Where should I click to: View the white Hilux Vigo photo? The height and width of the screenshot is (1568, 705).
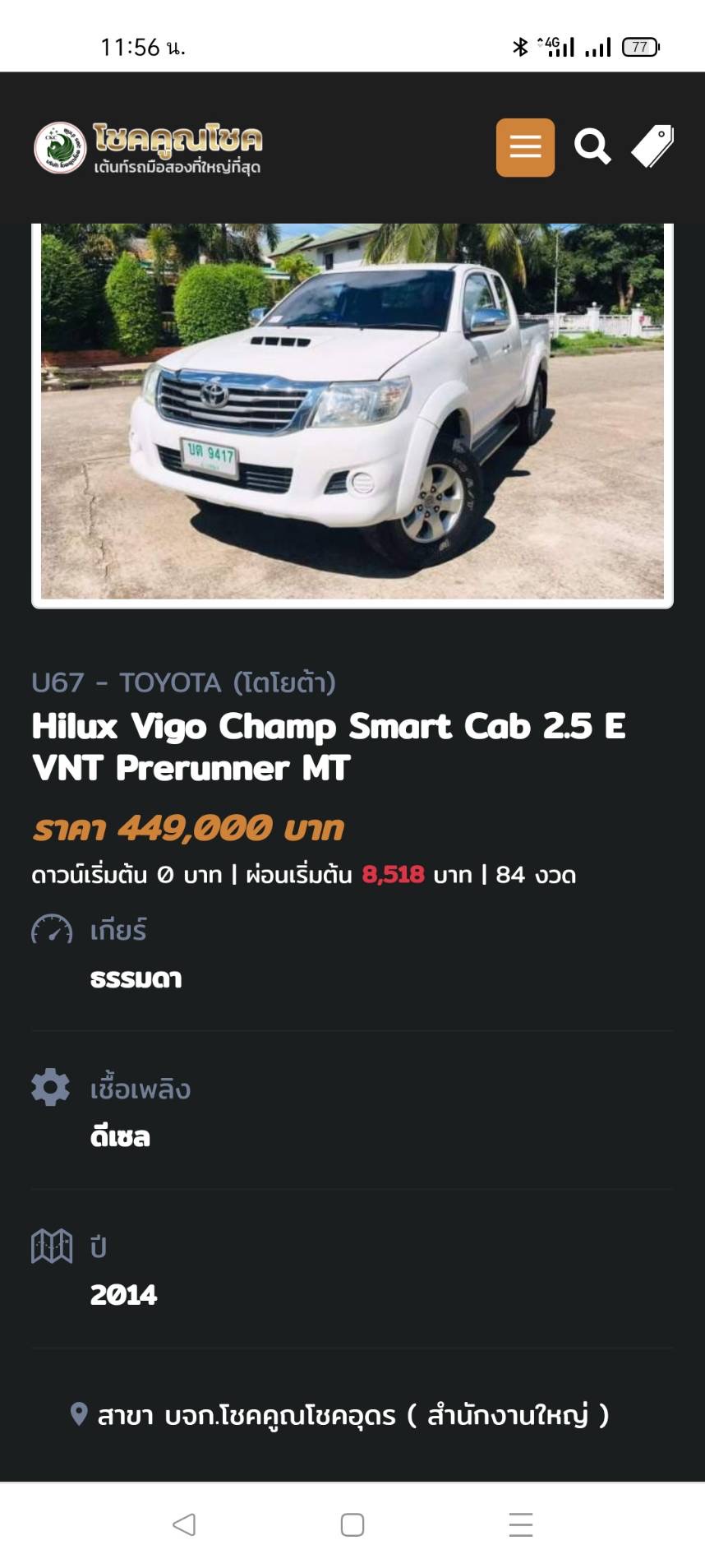click(x=352, y=411)
